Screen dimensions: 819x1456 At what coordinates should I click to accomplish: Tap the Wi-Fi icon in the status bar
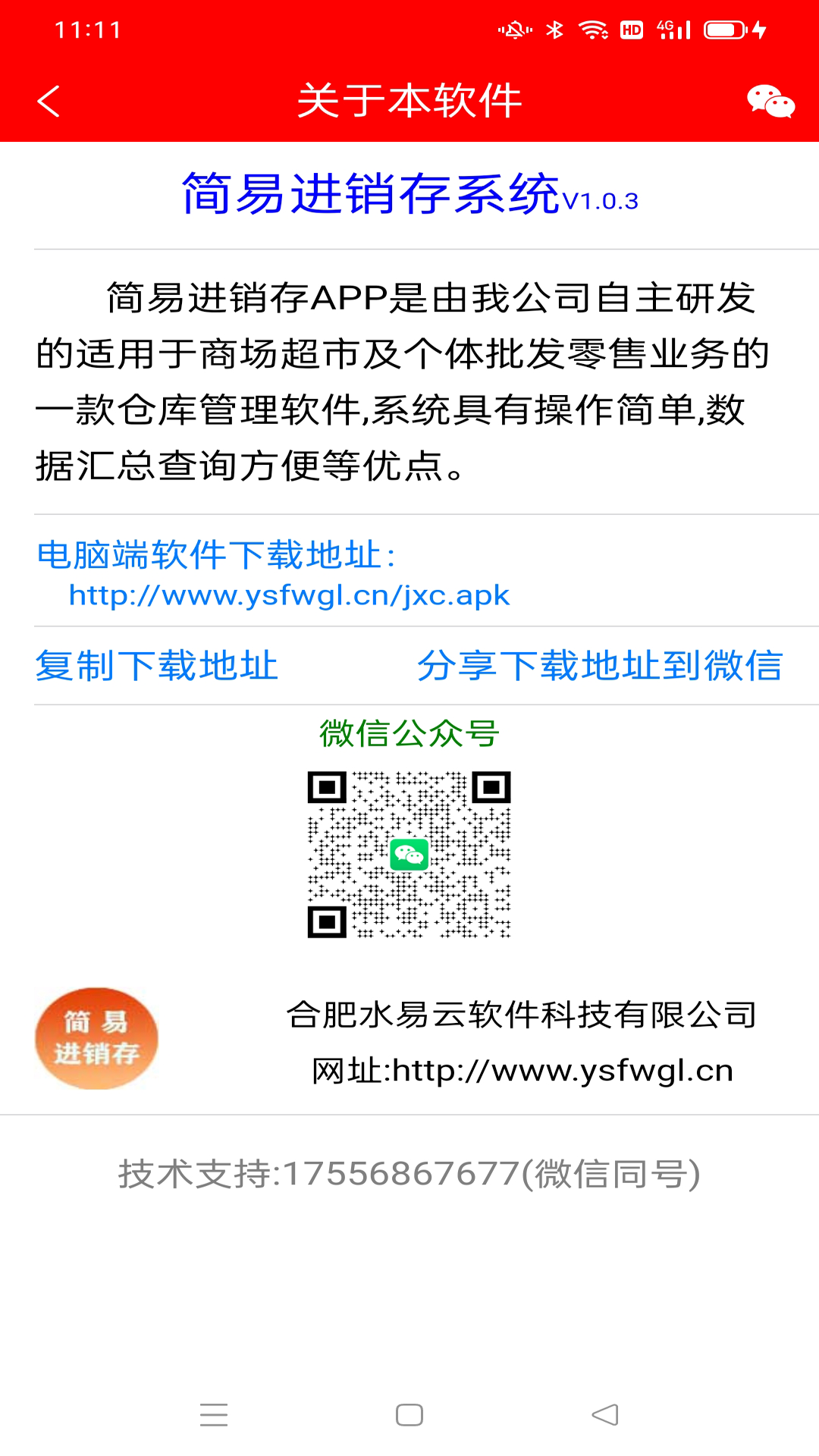click(x=592, y=30)
